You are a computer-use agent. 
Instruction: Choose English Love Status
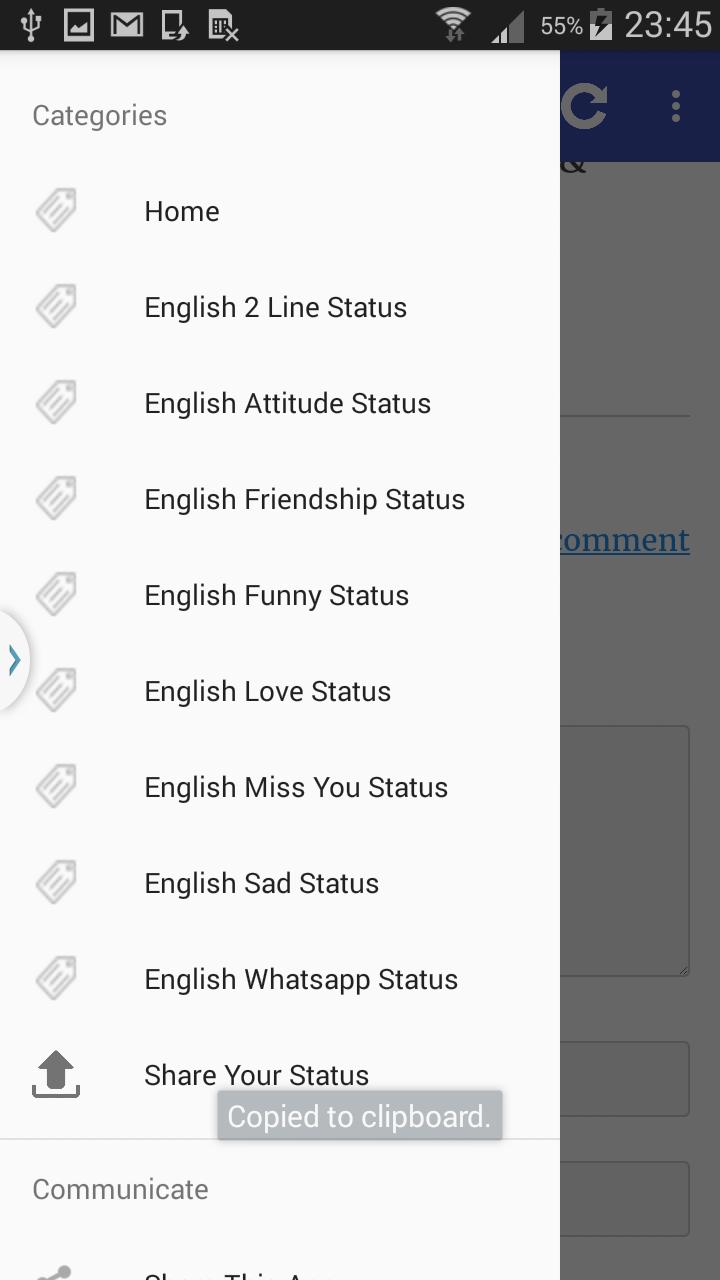pos(280,691)
